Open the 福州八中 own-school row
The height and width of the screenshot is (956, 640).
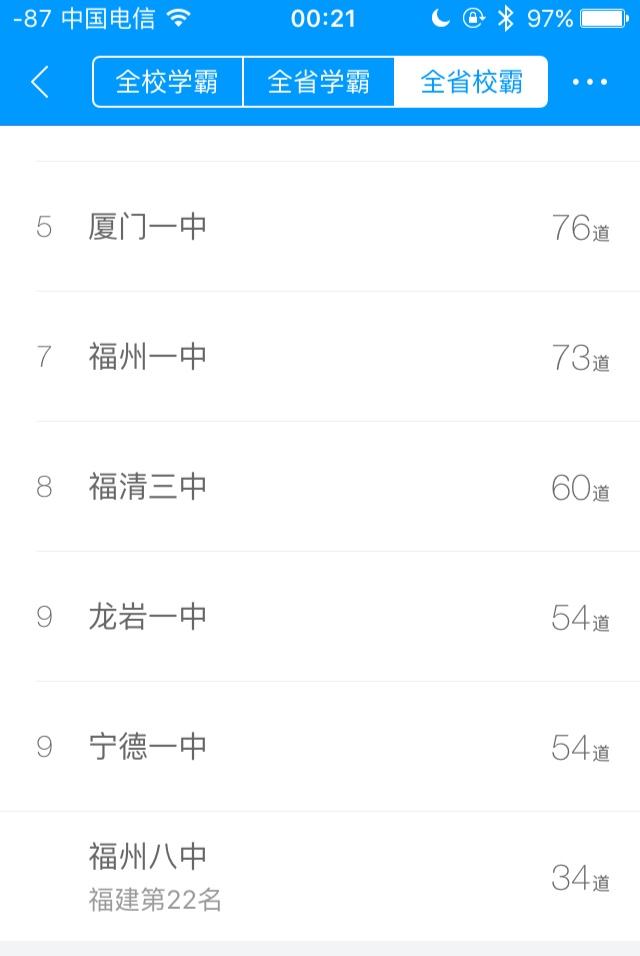coord(320,876)
